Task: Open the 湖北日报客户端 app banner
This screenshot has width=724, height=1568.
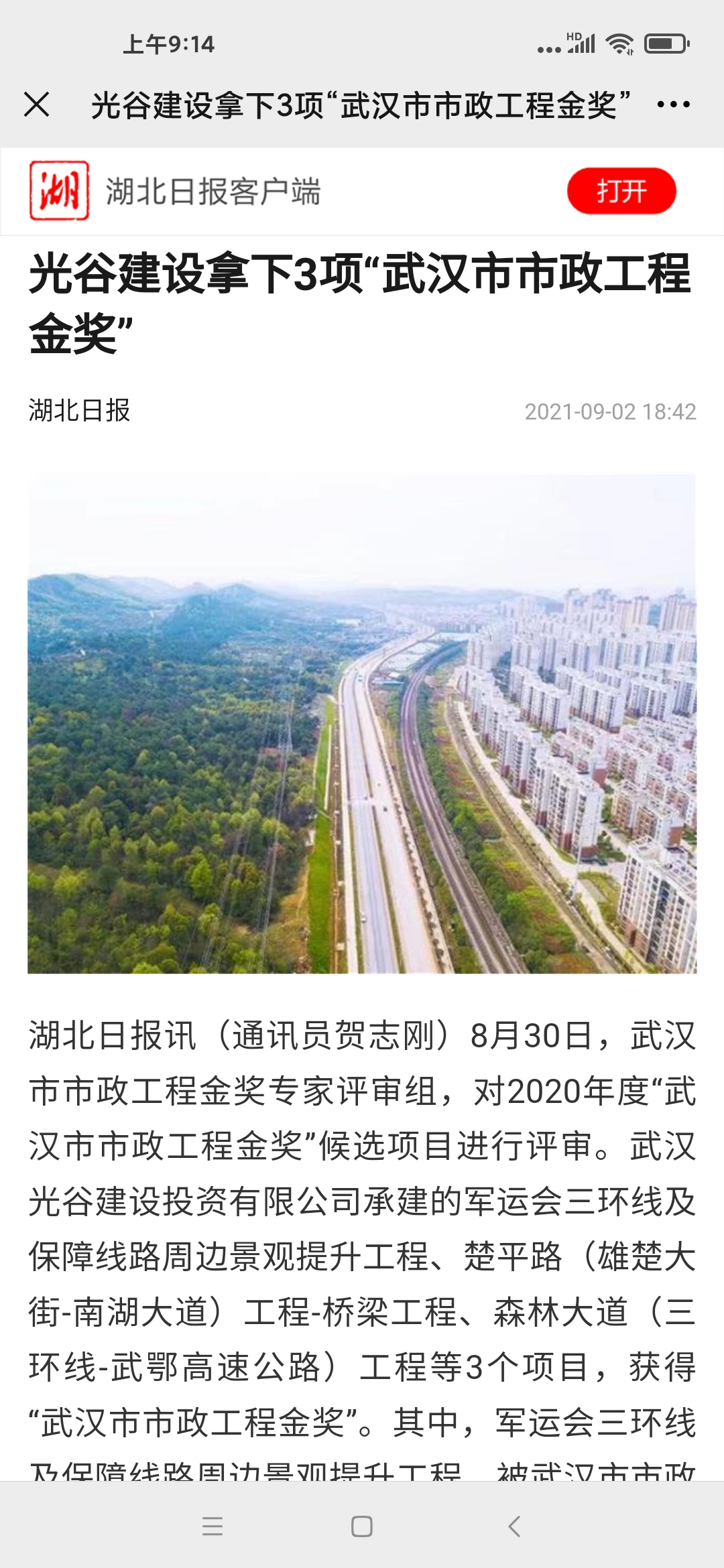Action: [213, 192]
